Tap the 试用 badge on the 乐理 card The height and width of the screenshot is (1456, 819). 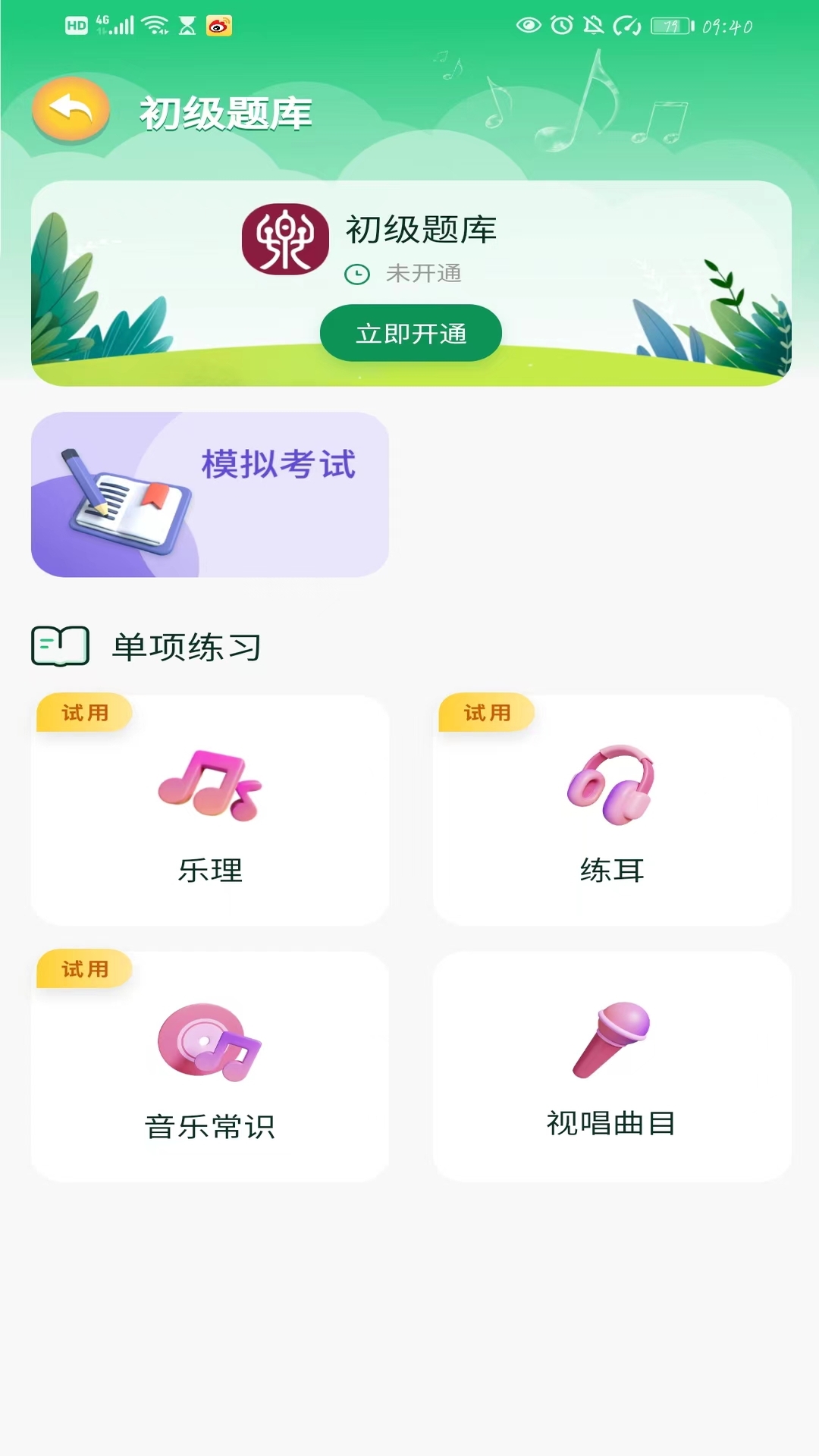coord(83,711)
